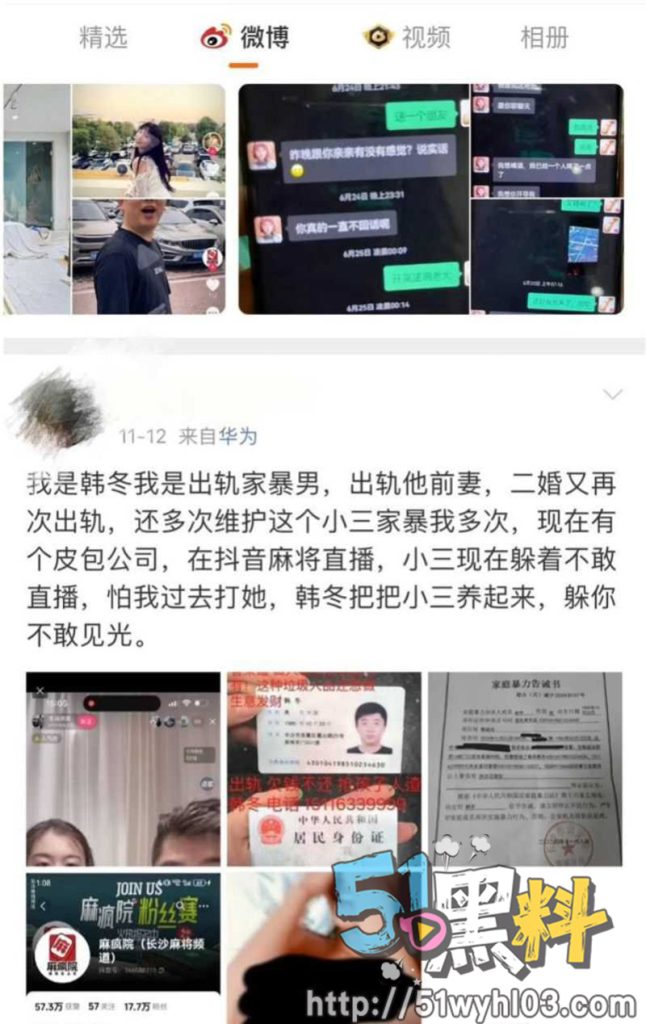This screenshot has width=646, height=1024.
Task: Switch to the 相册 tab
Action: point(544,38)
